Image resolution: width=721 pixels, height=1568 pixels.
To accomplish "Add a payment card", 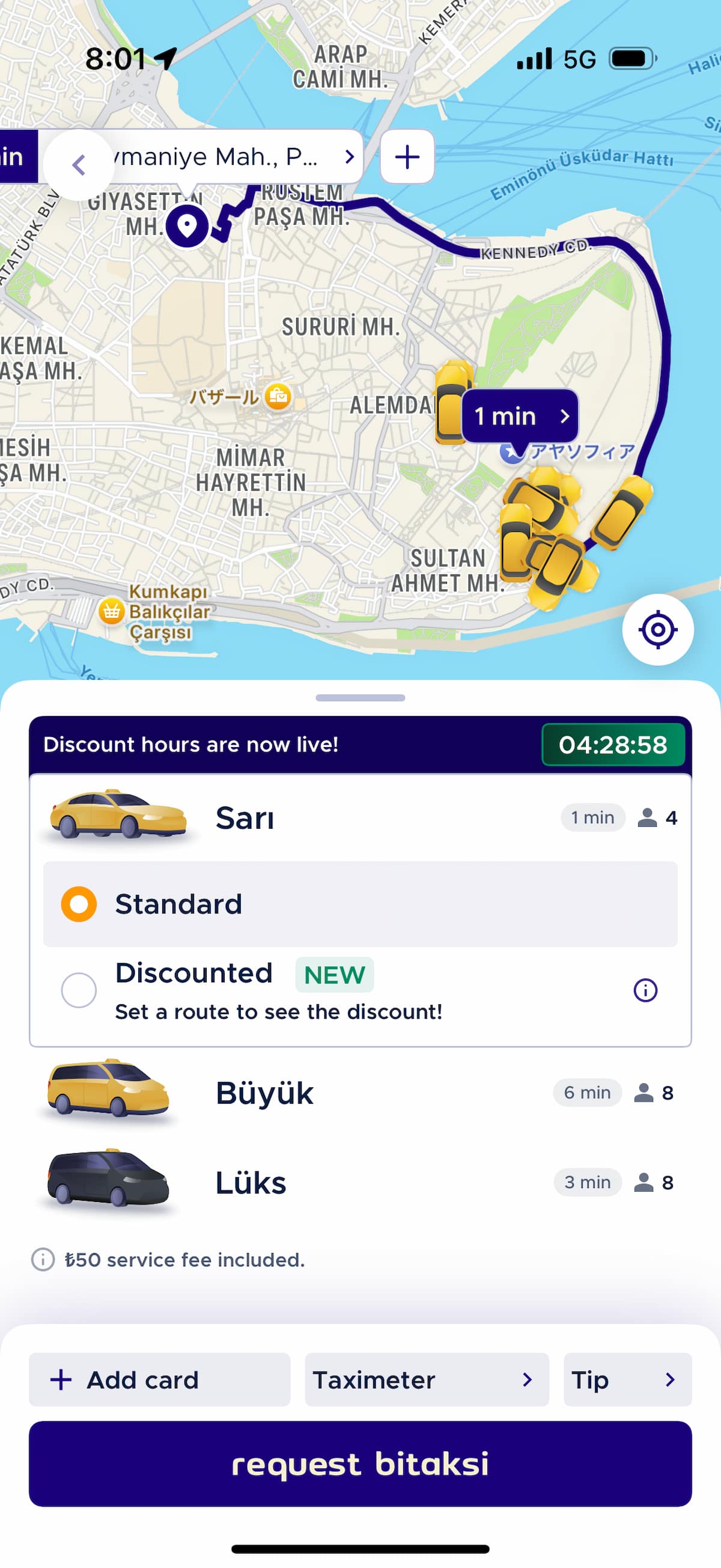I will [x=159, y=1380].
